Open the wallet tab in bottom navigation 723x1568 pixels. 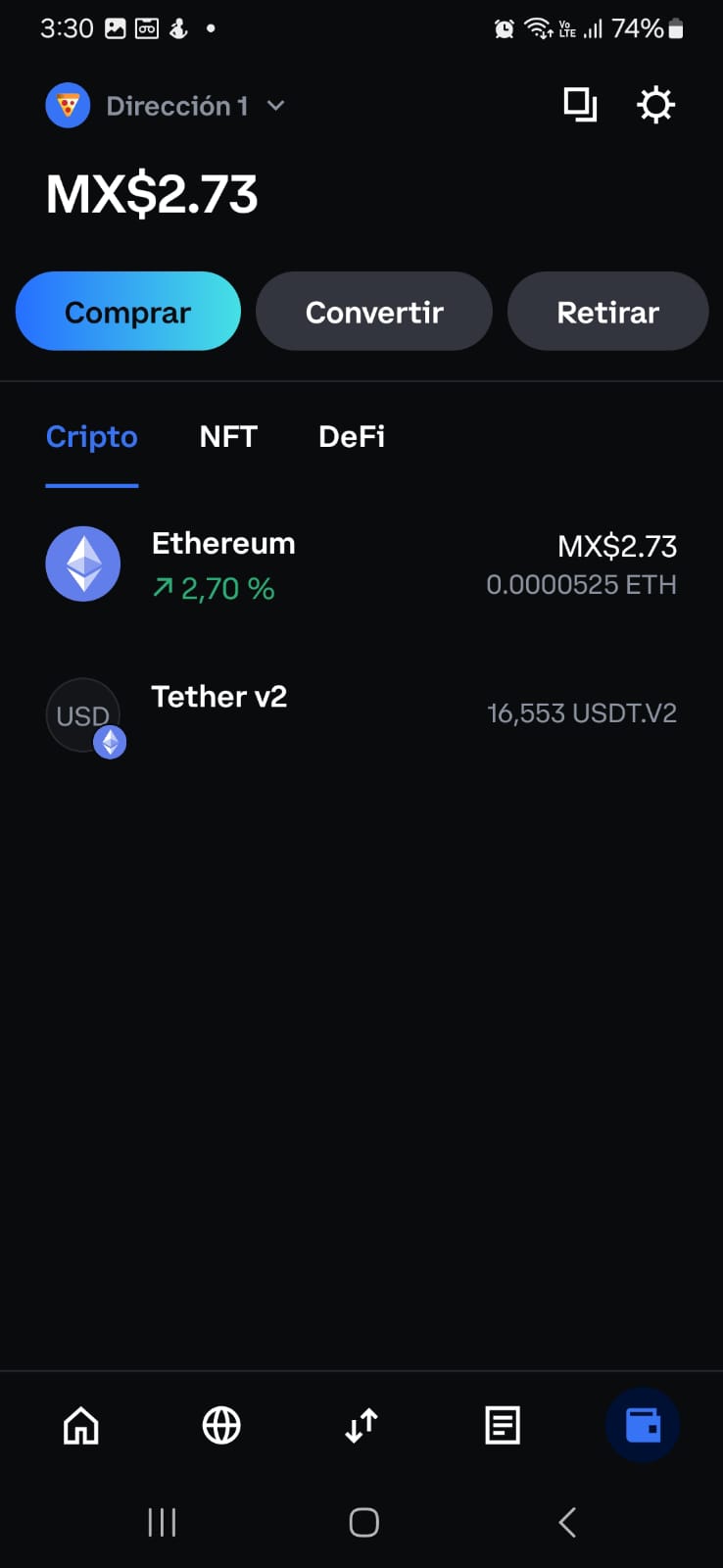point(643,1425)
